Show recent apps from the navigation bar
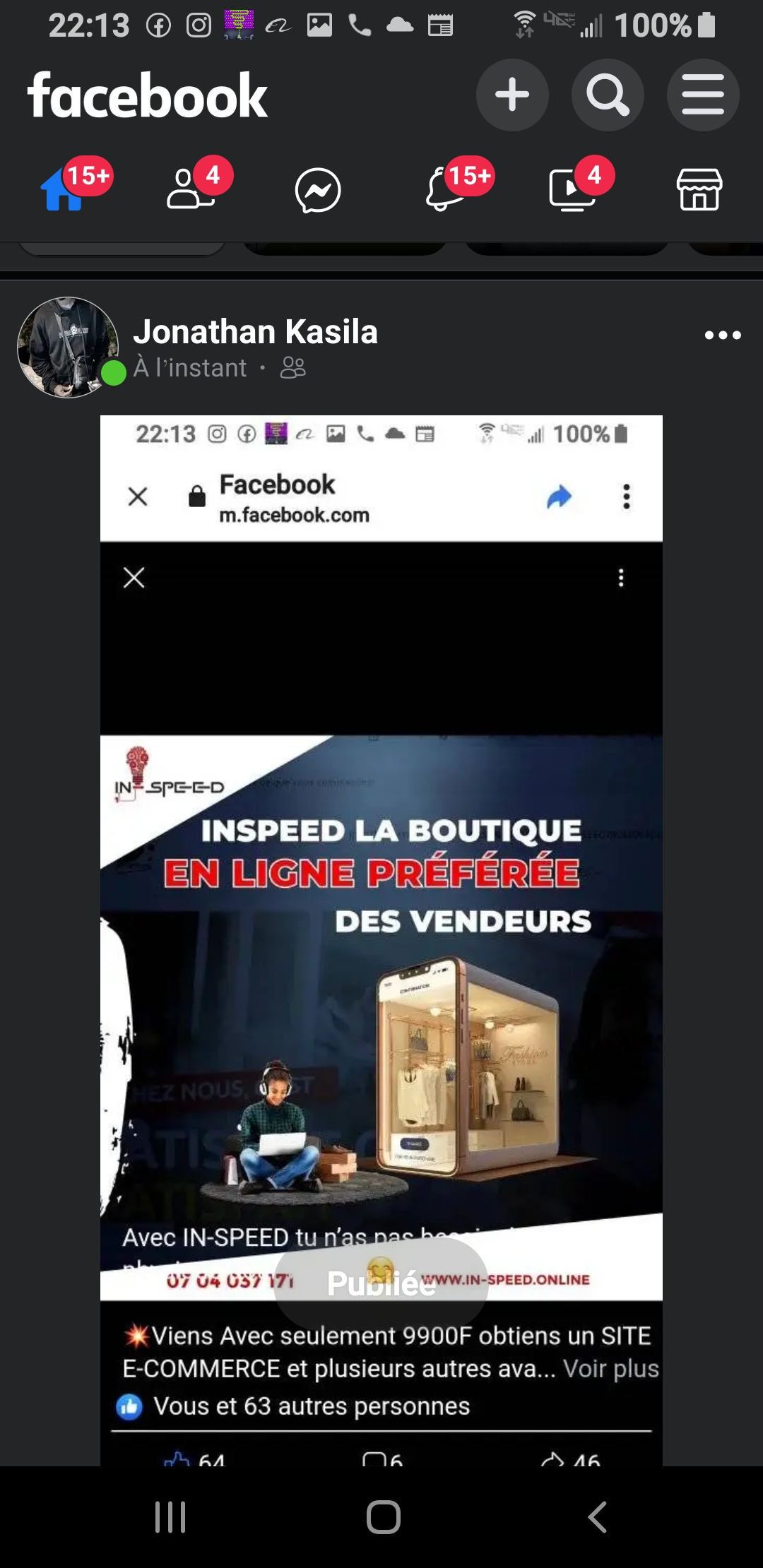This screenshot has height=1568, width=763. (x=170, y=1516)
